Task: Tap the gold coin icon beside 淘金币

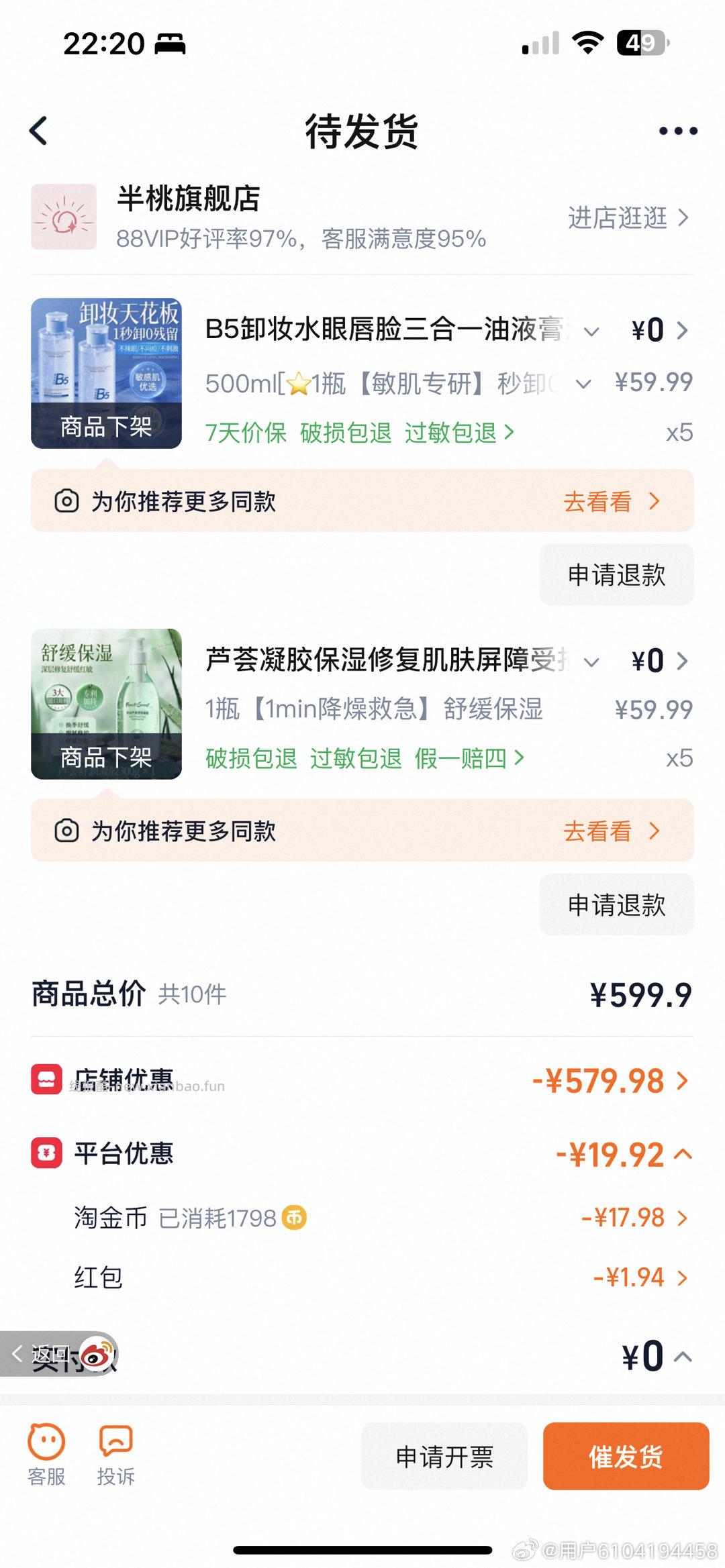Action: [x=293, y=1217]
